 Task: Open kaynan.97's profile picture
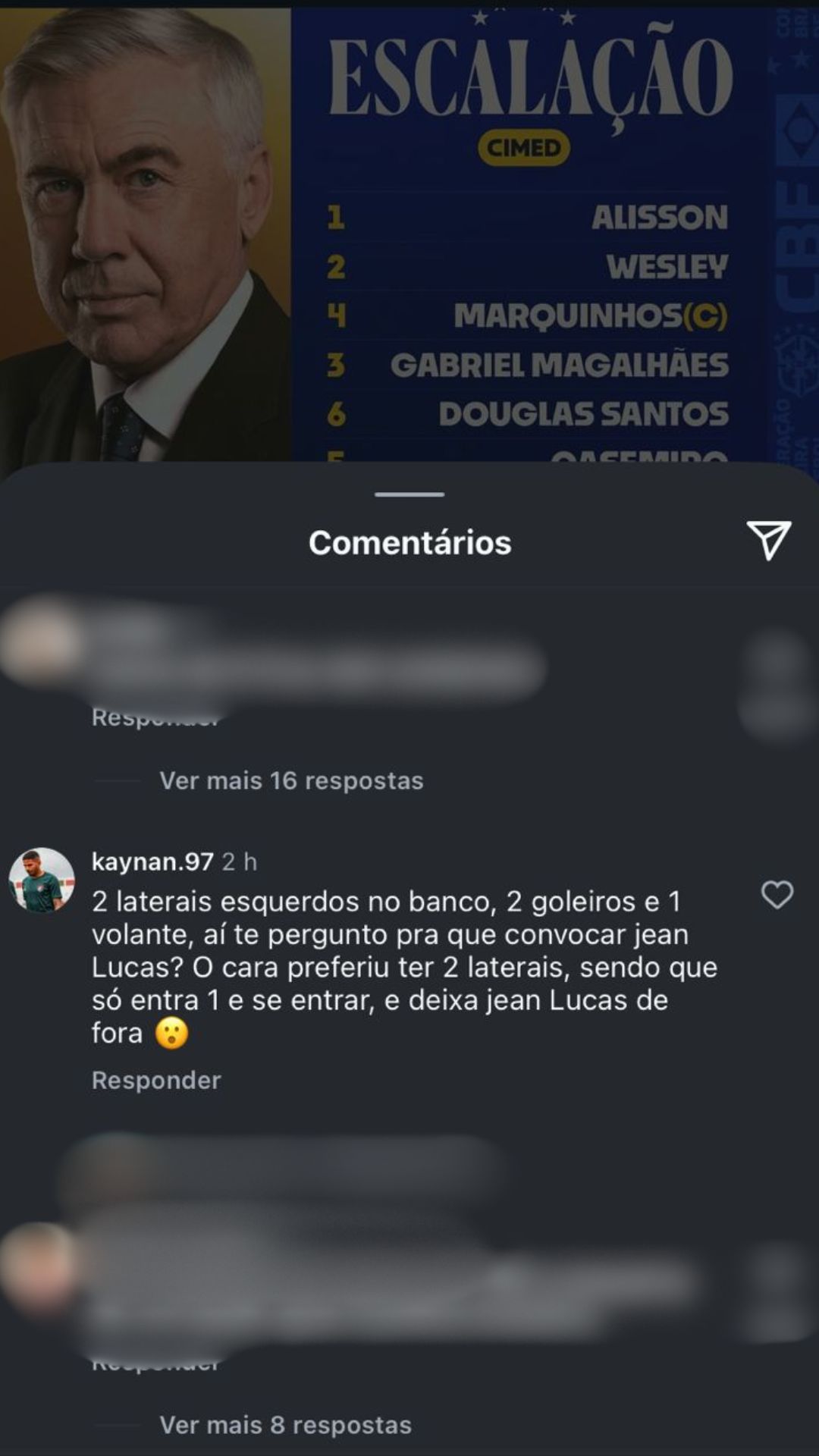pos(42,880)
